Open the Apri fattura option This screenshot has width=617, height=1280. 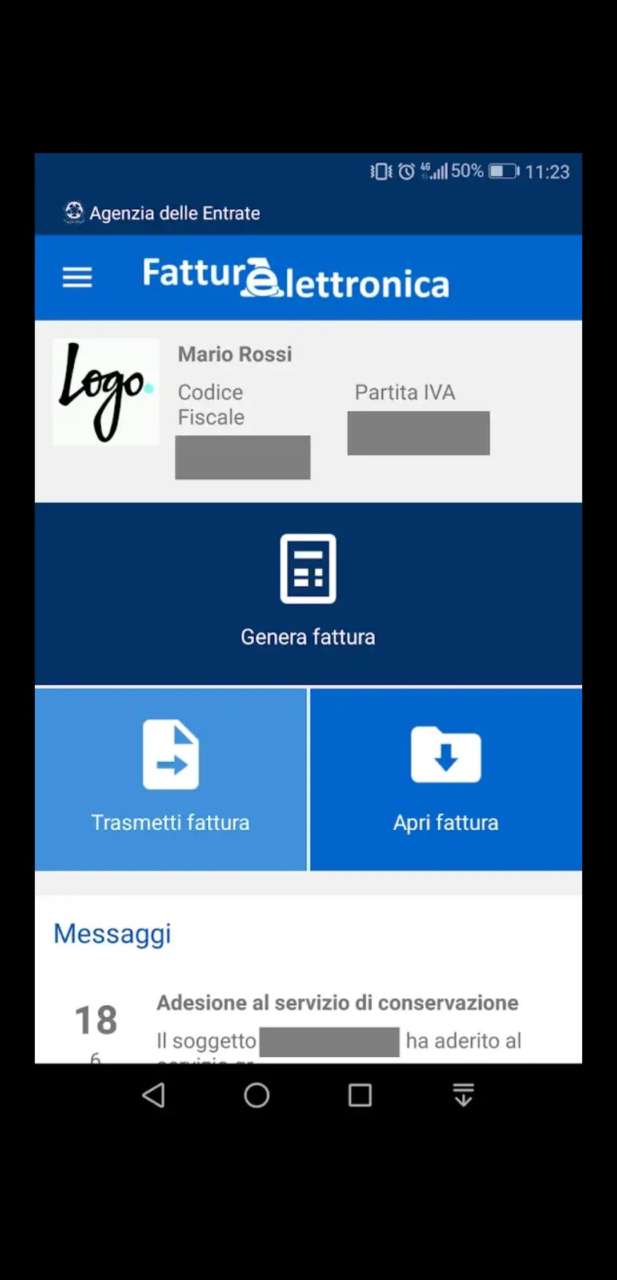coord(446,779)
